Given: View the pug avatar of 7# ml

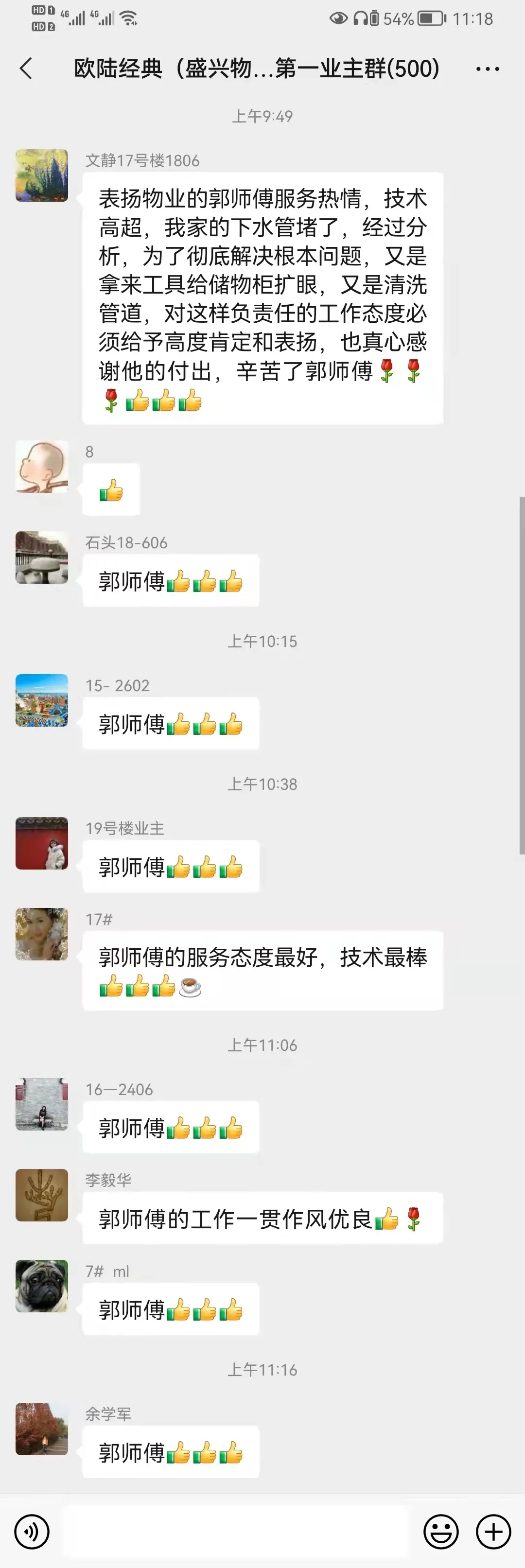Looking at the screenshot, I should coord(41,1286).
